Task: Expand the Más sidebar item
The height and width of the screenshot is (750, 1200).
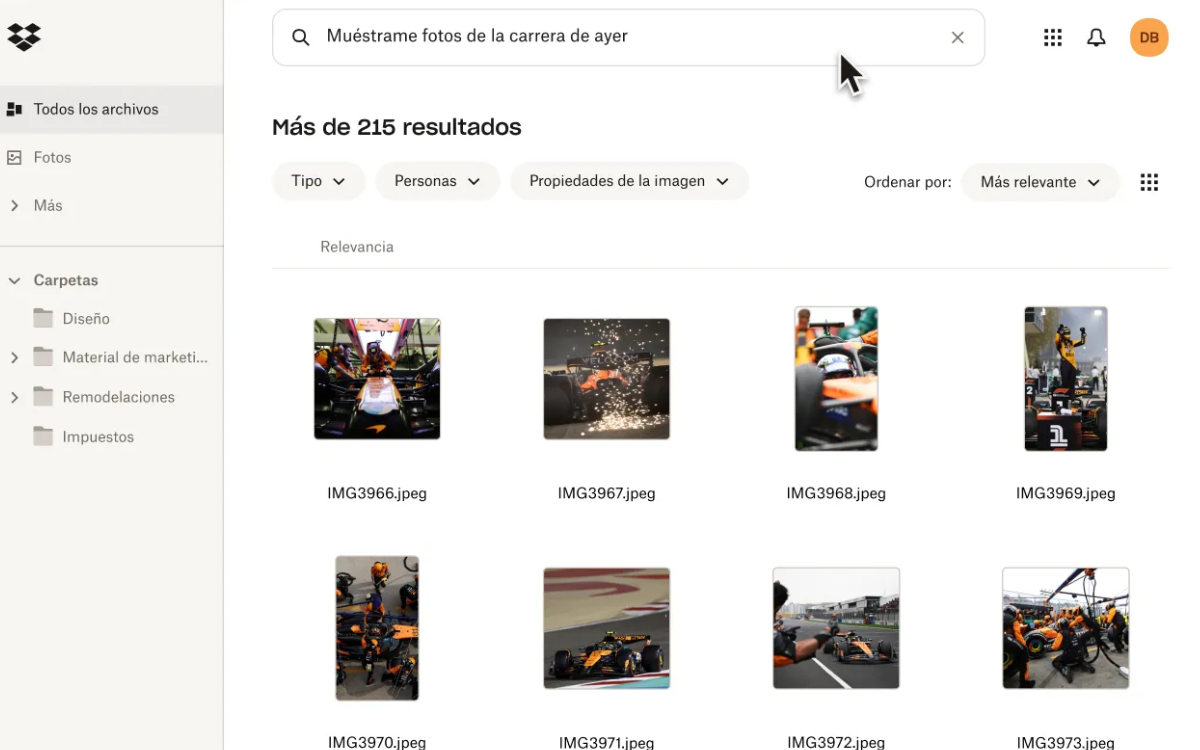Action: (47, 205)
